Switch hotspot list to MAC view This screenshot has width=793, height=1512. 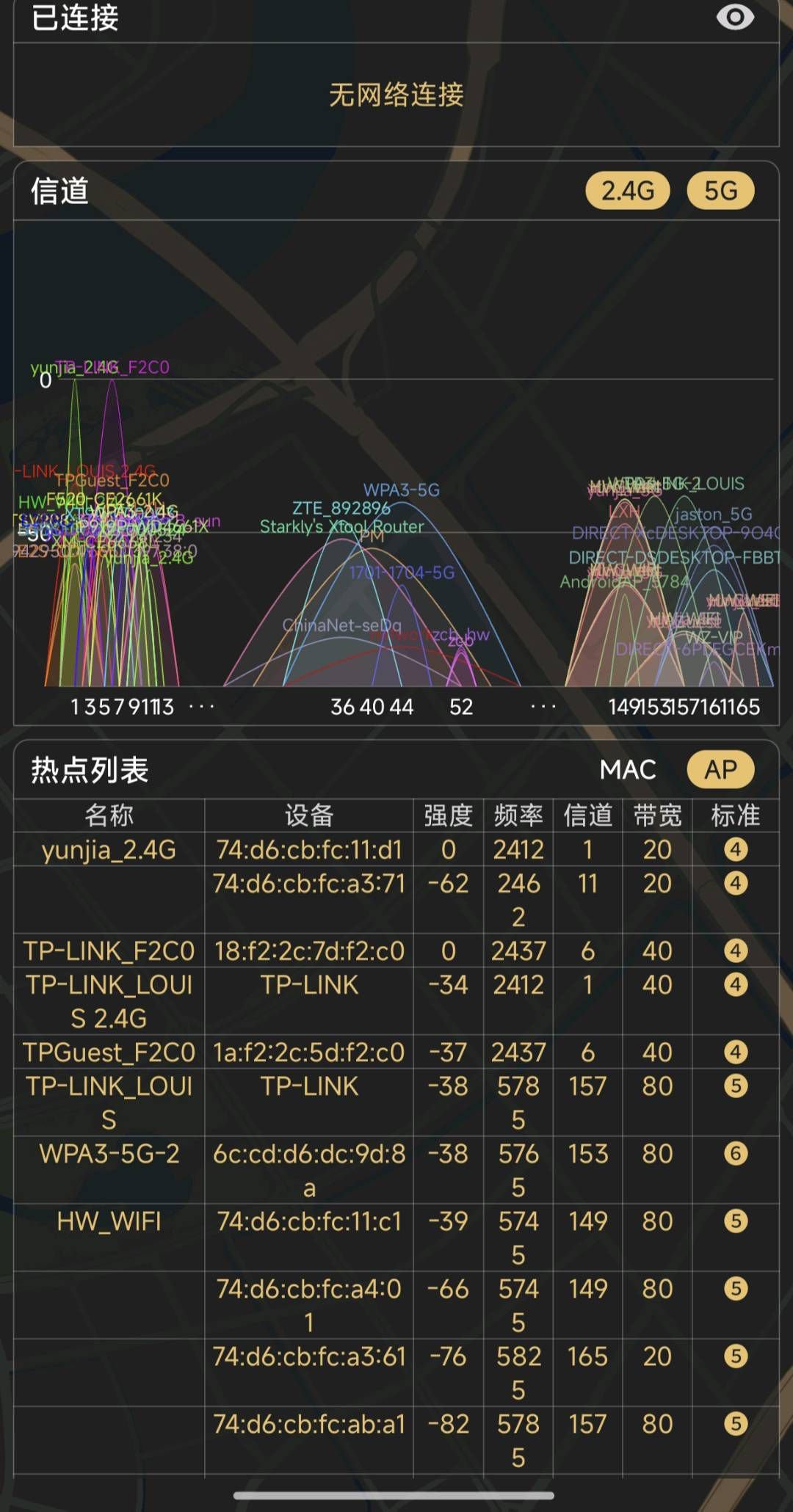[x=628, y=770]
